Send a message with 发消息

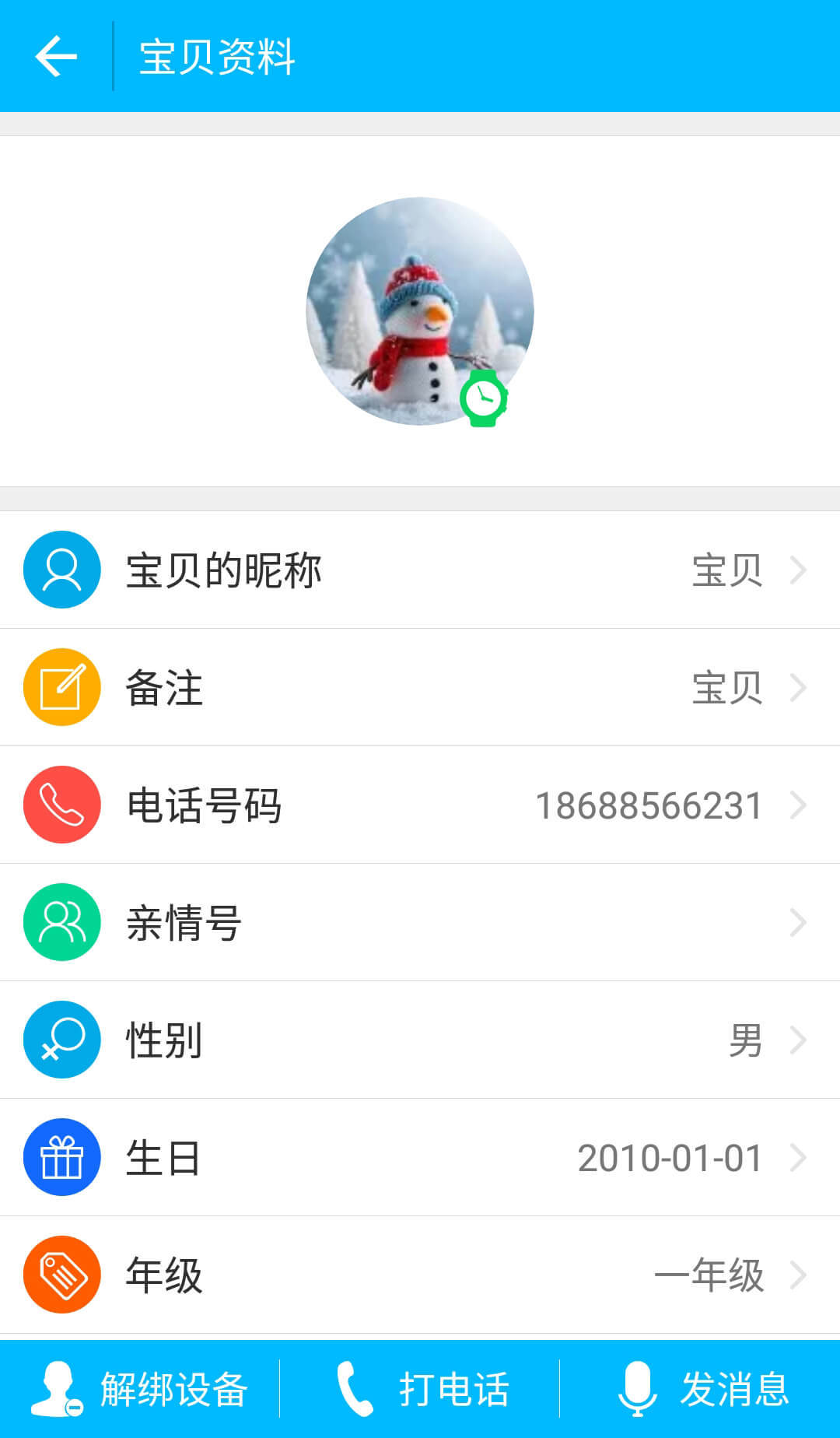pos(702,1389)
